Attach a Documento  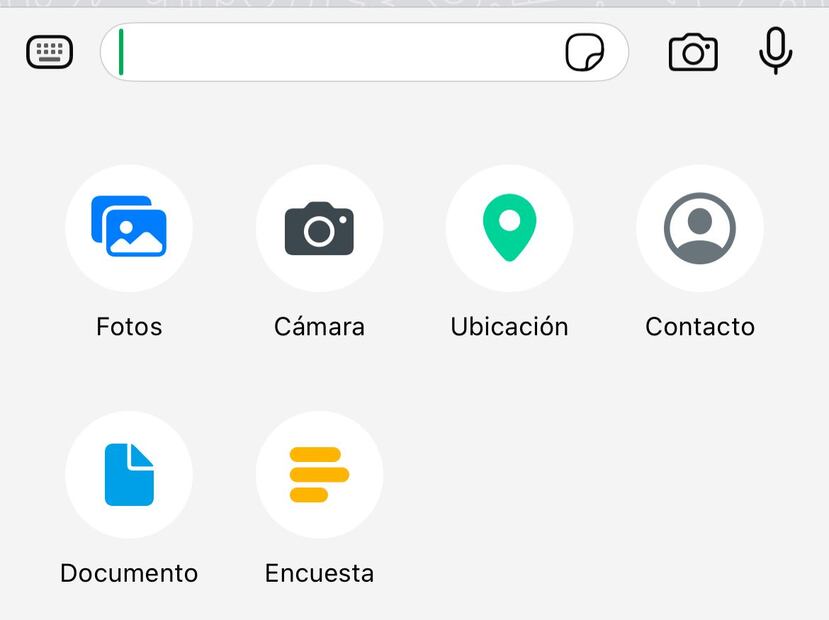[129, 474]
